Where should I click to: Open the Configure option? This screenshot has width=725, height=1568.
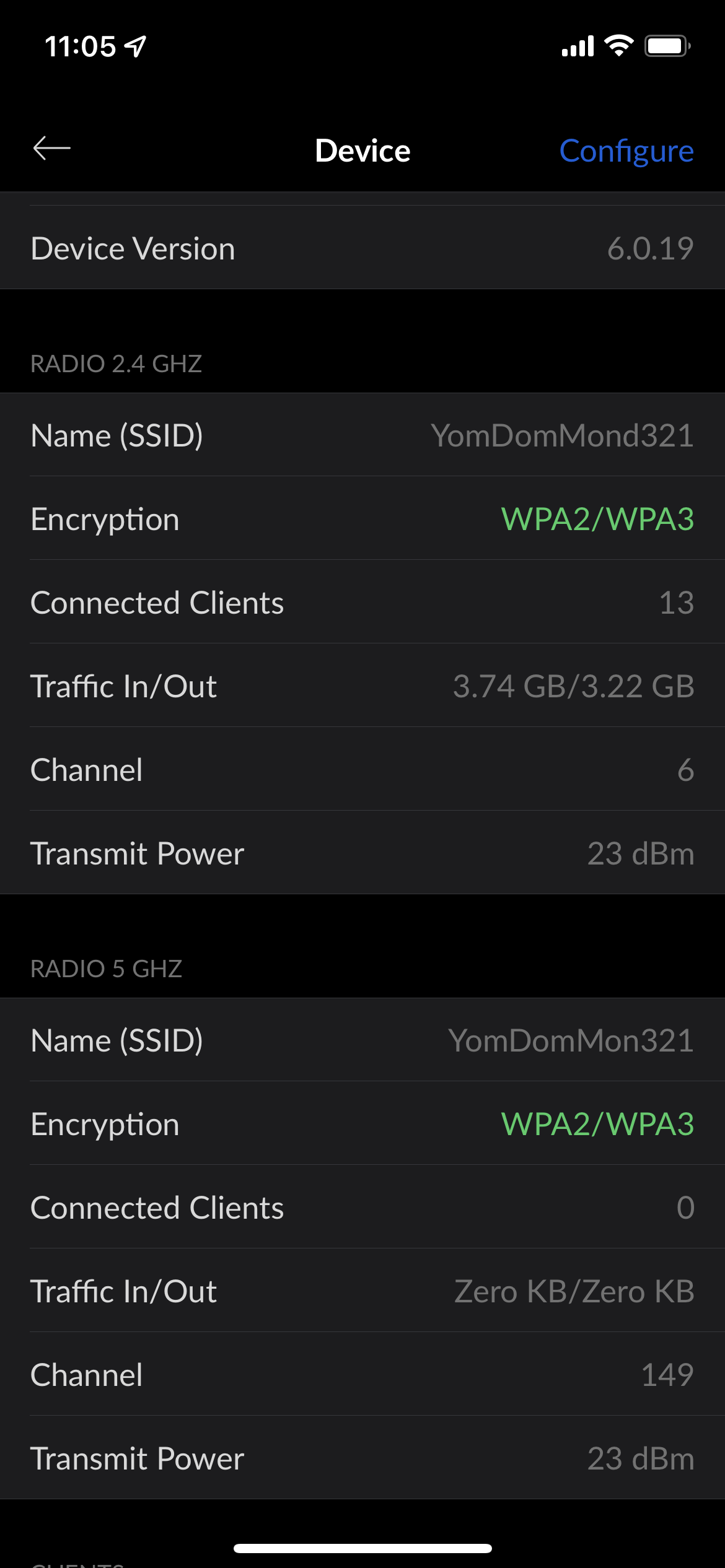[x=626, y=150]
